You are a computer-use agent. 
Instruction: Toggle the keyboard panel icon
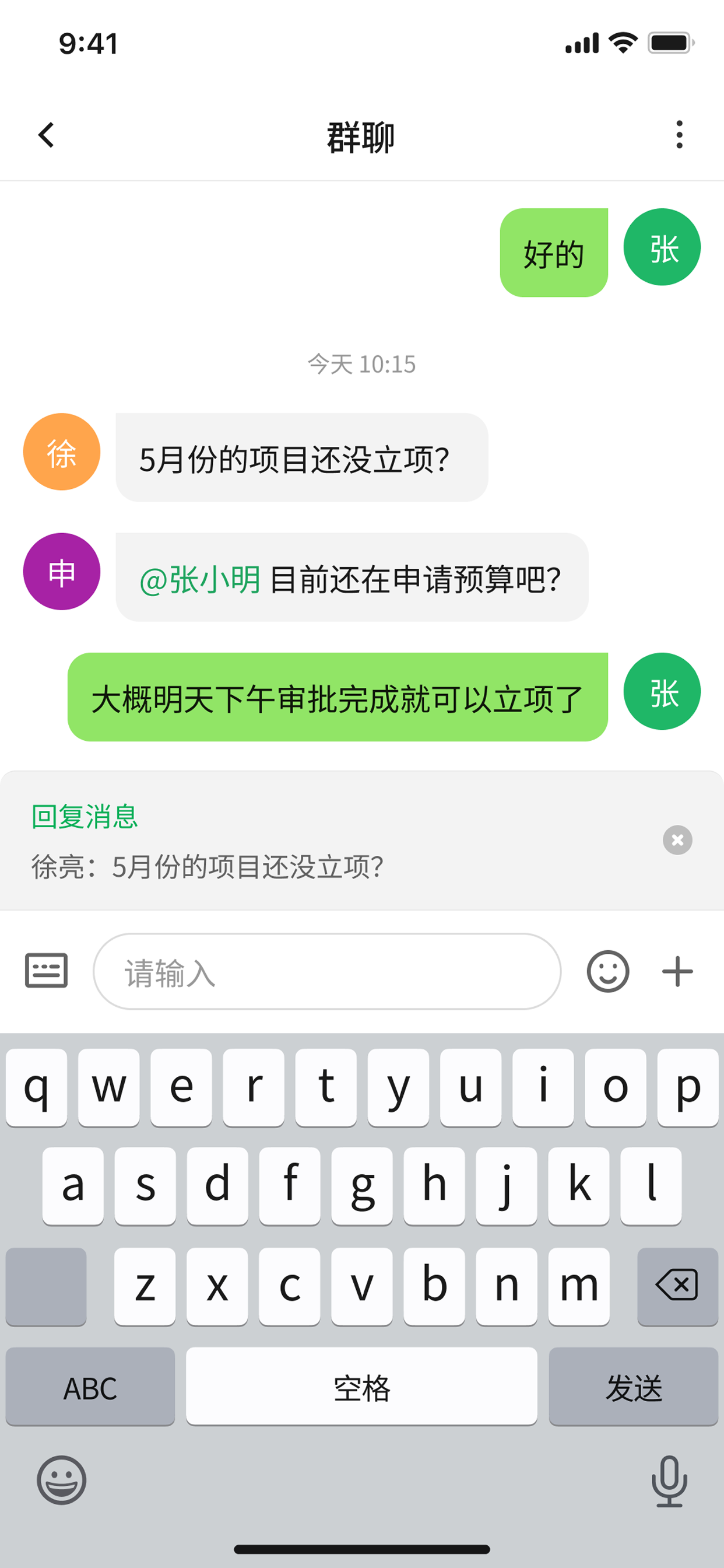[46, 970]
